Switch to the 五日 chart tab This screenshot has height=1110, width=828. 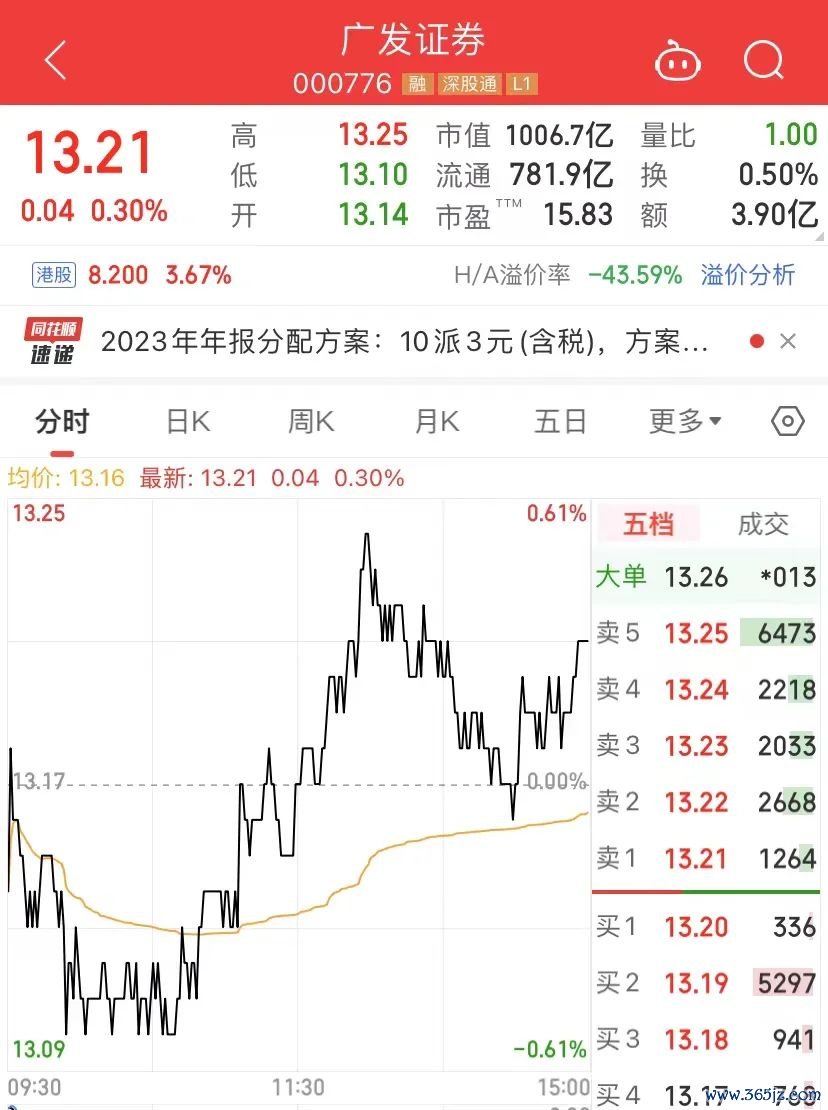560,422
